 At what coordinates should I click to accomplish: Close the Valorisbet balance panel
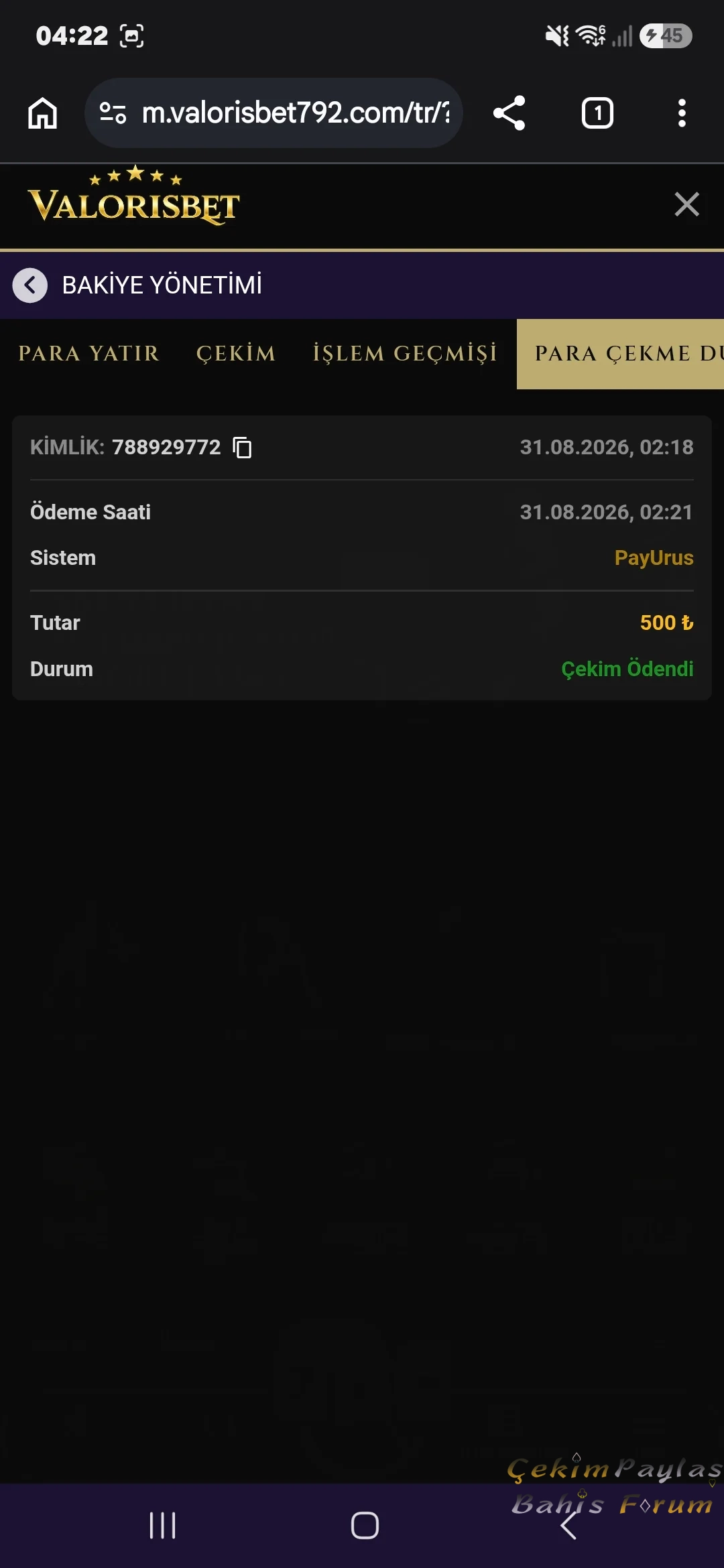686,204
